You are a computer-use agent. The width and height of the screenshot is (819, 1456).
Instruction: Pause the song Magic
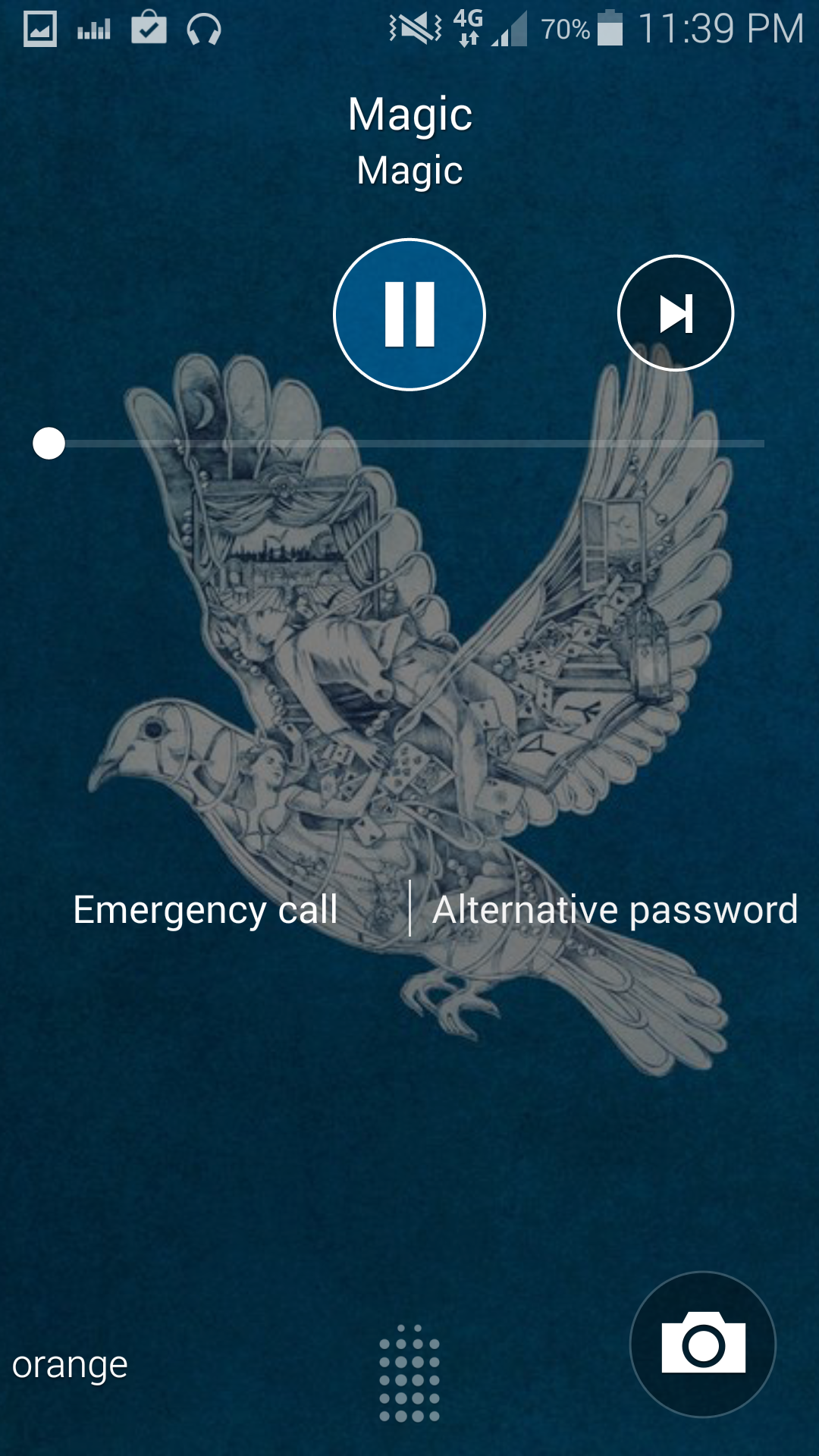pos(409,315)
